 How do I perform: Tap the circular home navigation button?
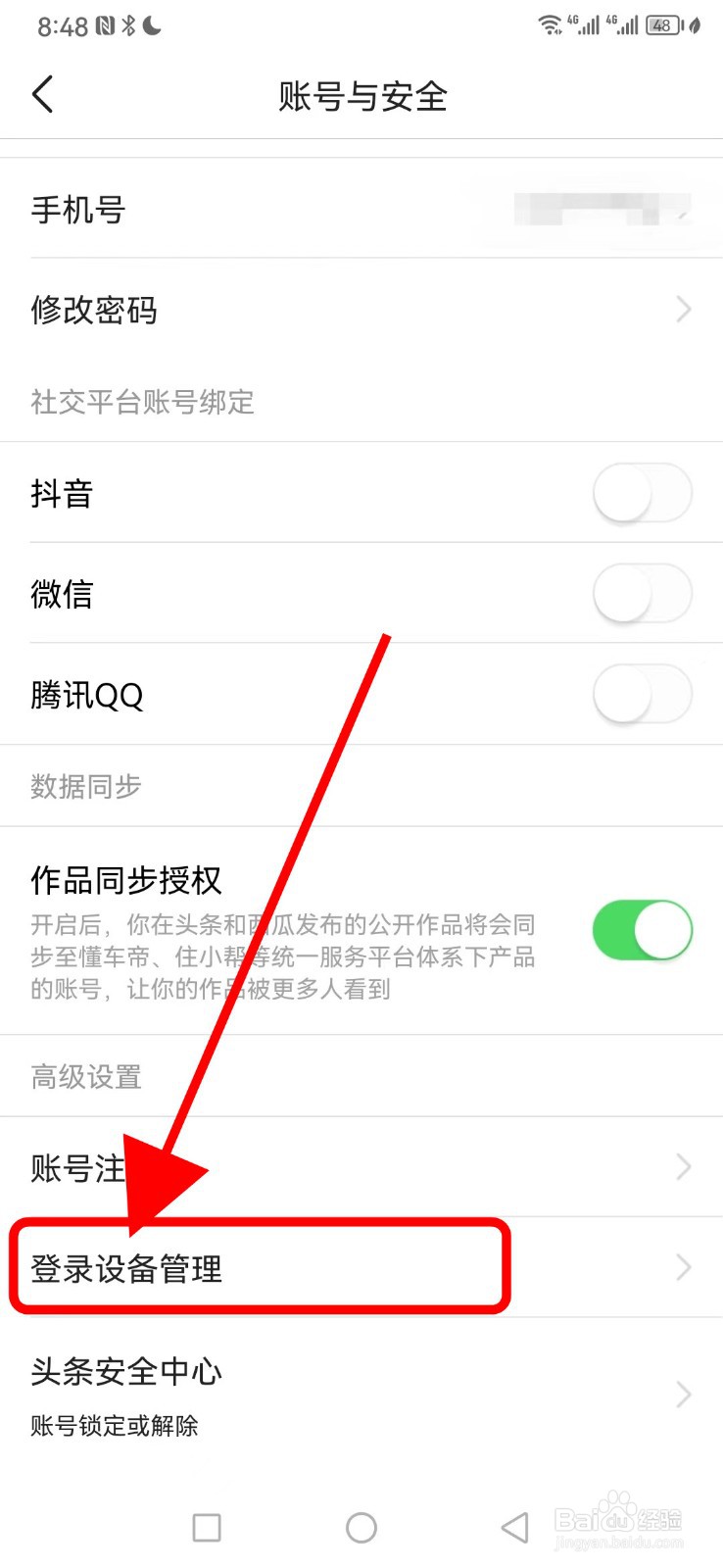click(361, 1527)
